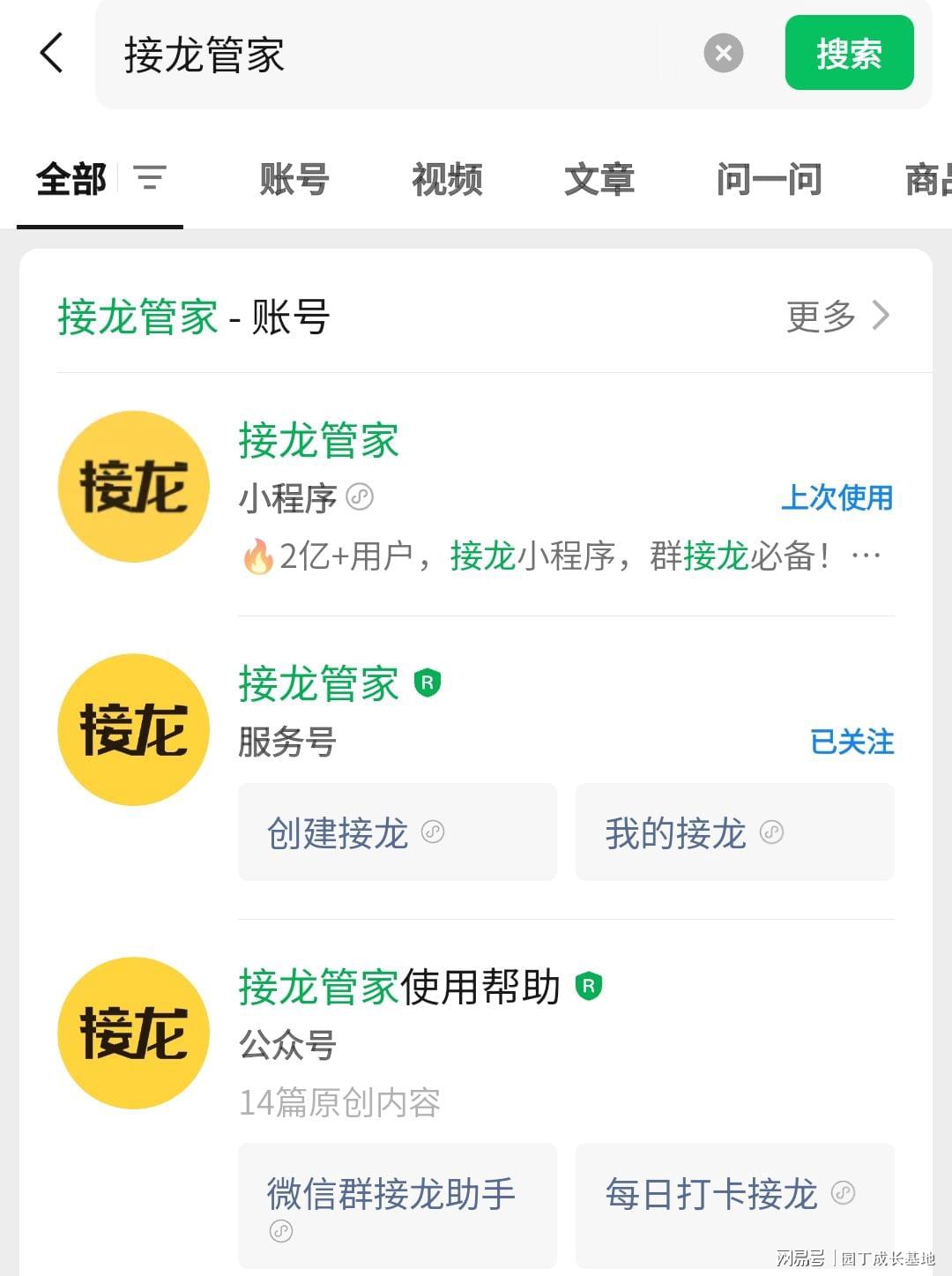This screenshot has height=1276, width=952.
Task: Switch to the 账号 tab
Action: coord(294,180)
